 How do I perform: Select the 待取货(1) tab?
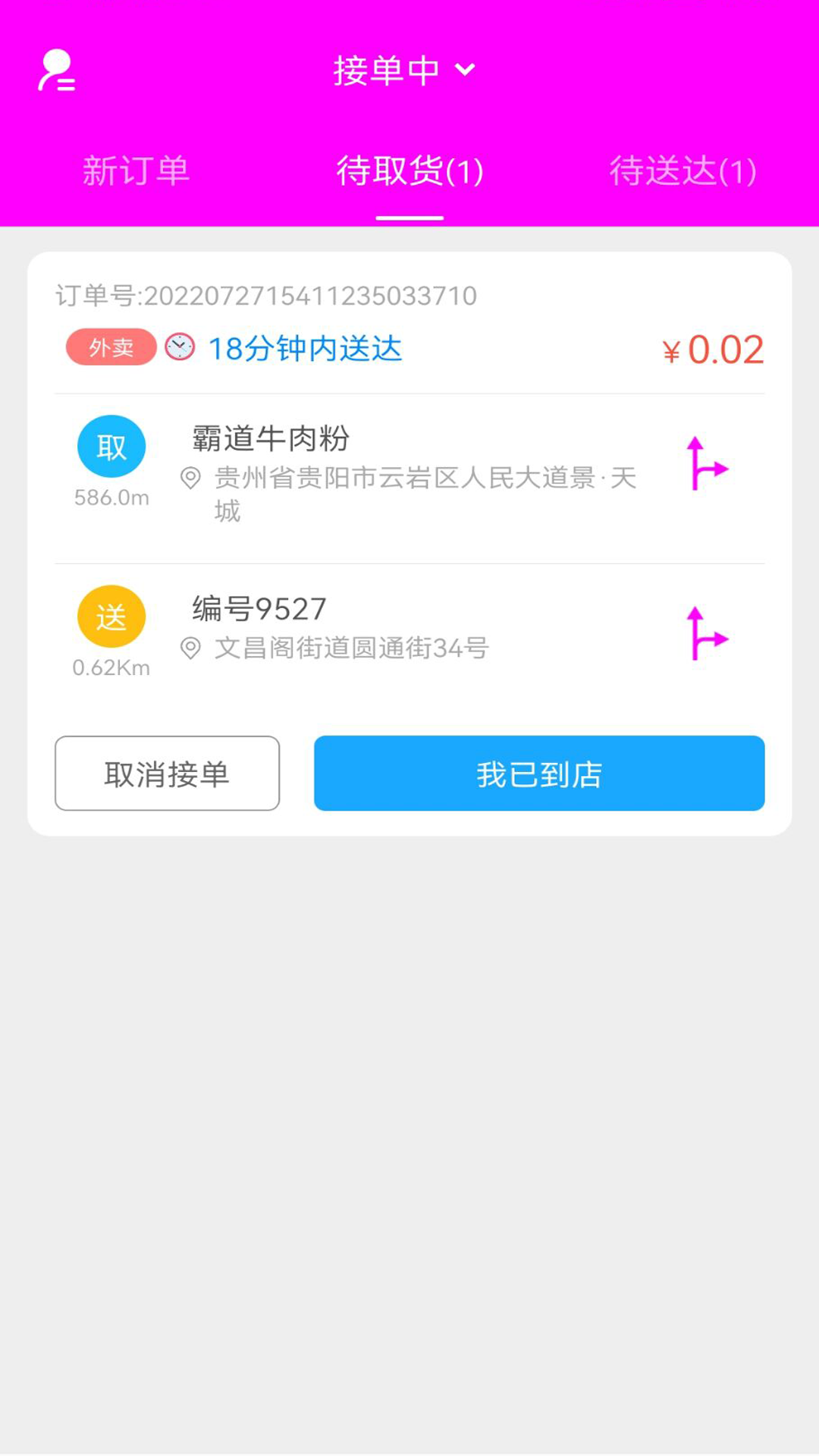[x=409, y=171]
